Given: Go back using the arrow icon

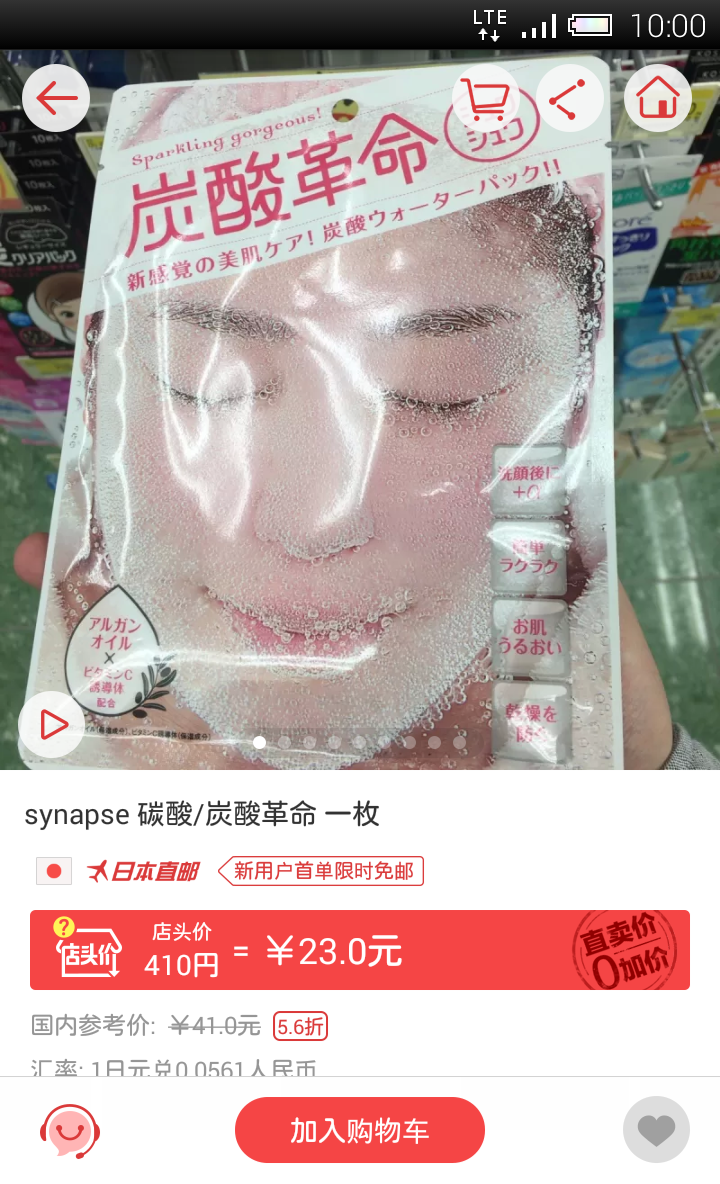Looking at the screenshot, I should pos(56,98).
